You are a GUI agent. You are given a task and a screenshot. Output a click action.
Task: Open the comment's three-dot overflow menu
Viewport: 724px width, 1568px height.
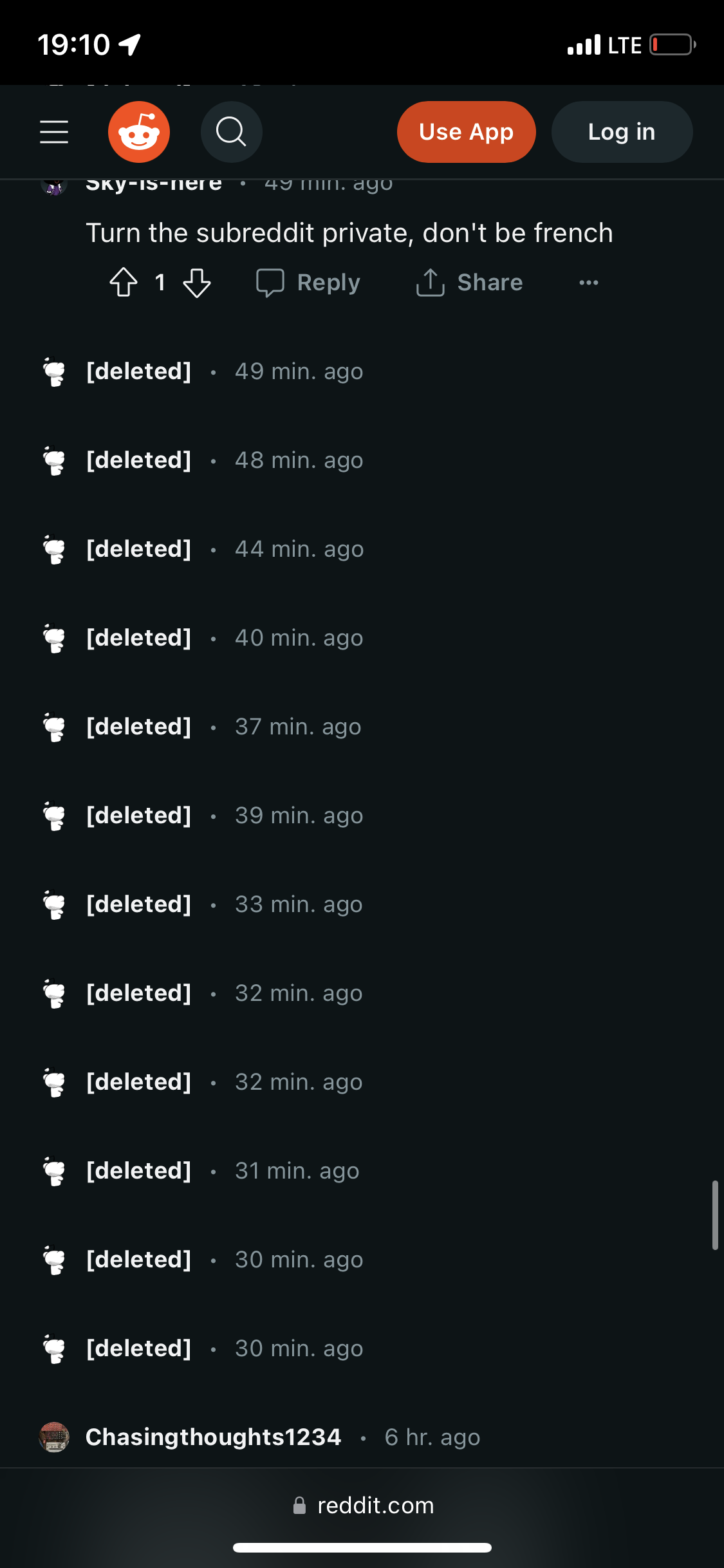[588, 283]
